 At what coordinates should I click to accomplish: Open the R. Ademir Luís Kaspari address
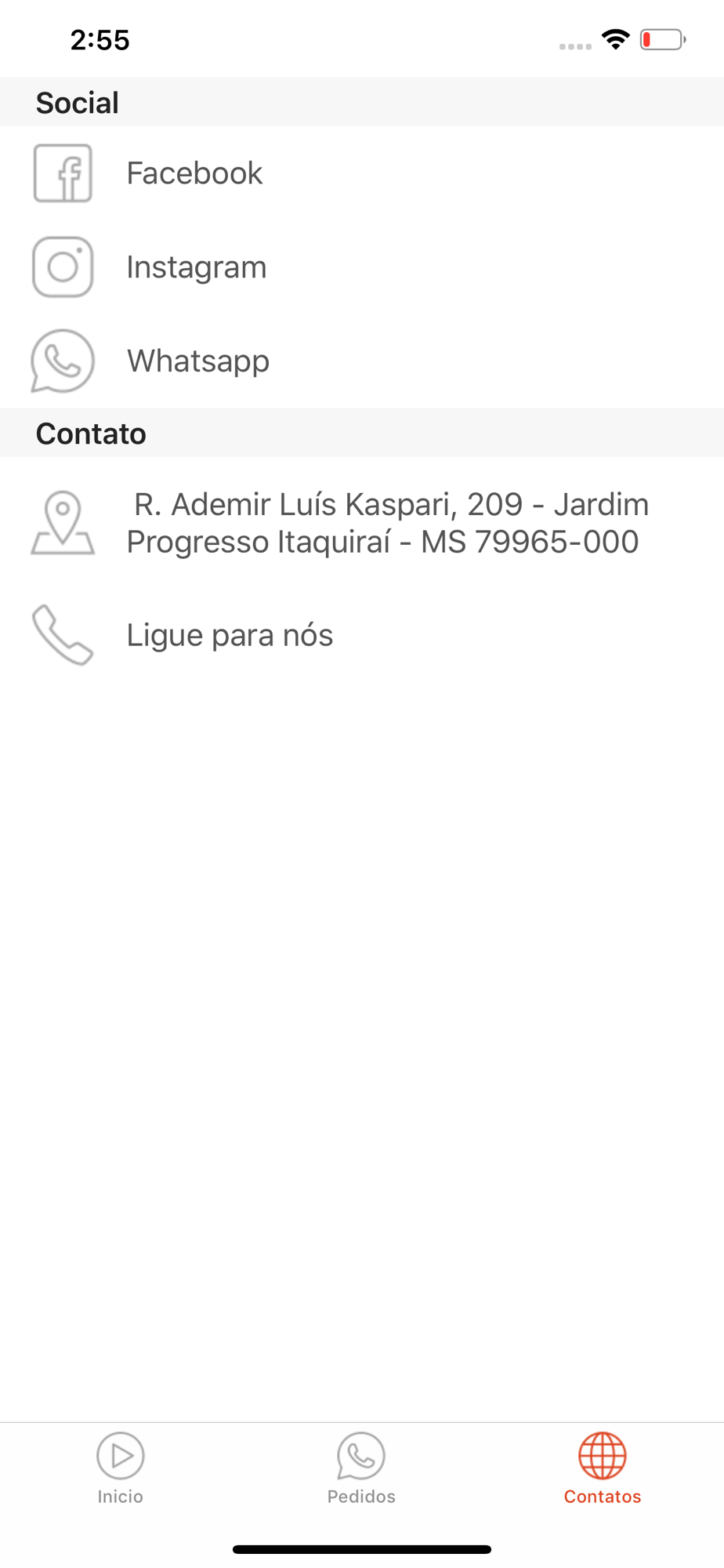coord(362,523)
